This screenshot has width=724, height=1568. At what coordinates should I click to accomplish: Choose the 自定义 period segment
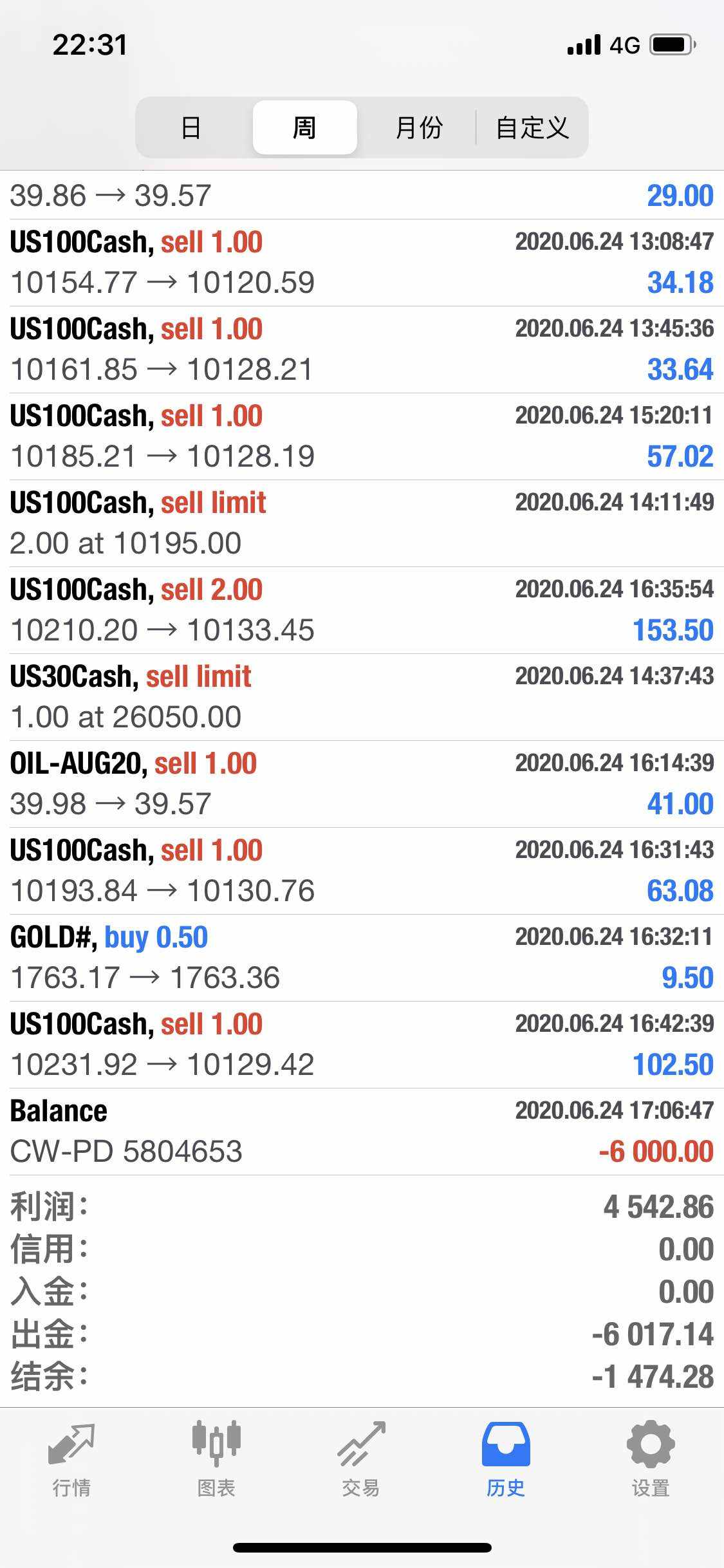pos(532,127)
